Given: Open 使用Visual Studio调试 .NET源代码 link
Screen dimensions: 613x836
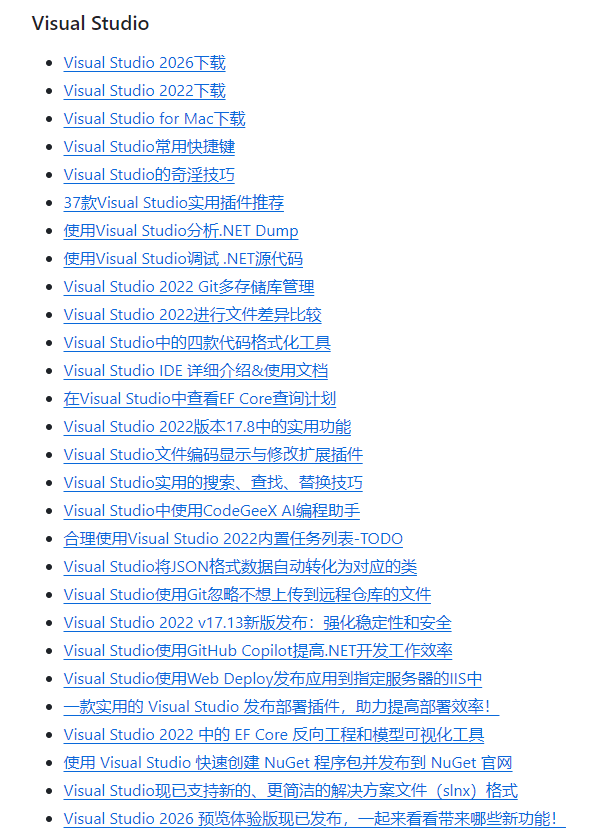Looking at the screenshot, I should pos(183,259).
